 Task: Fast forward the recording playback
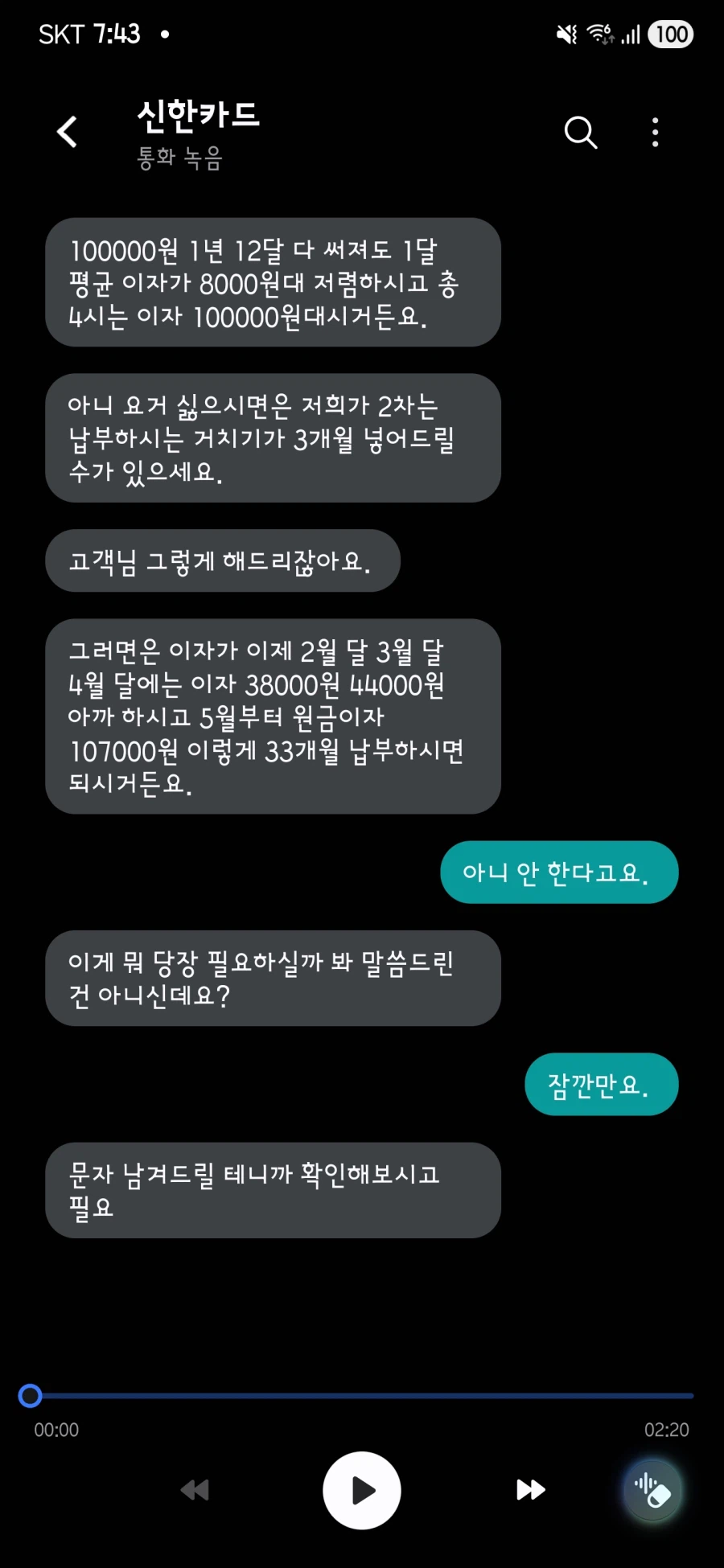pos(529,1490)
